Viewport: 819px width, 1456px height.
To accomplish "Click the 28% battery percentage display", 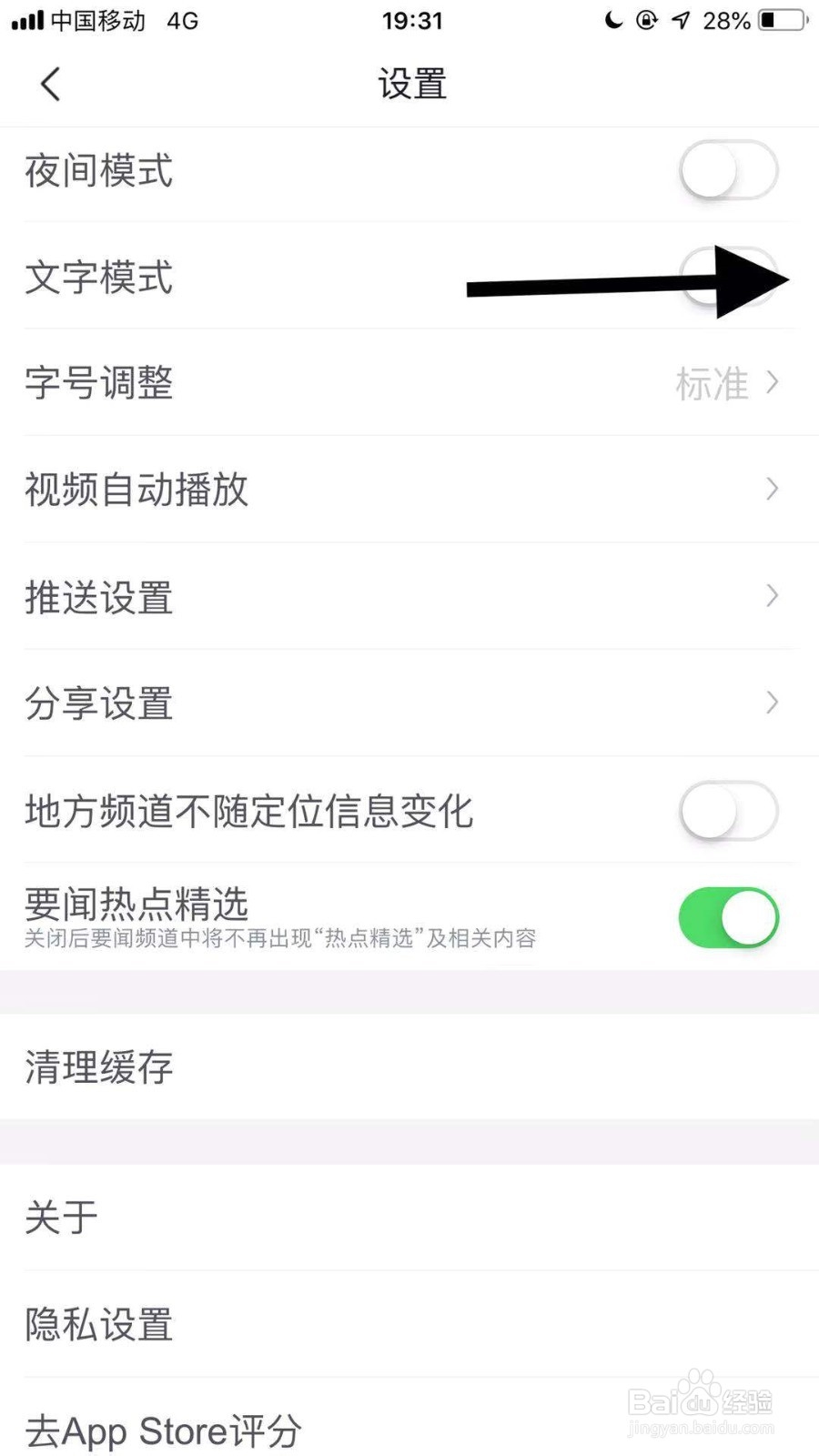I will pos(728,20).
